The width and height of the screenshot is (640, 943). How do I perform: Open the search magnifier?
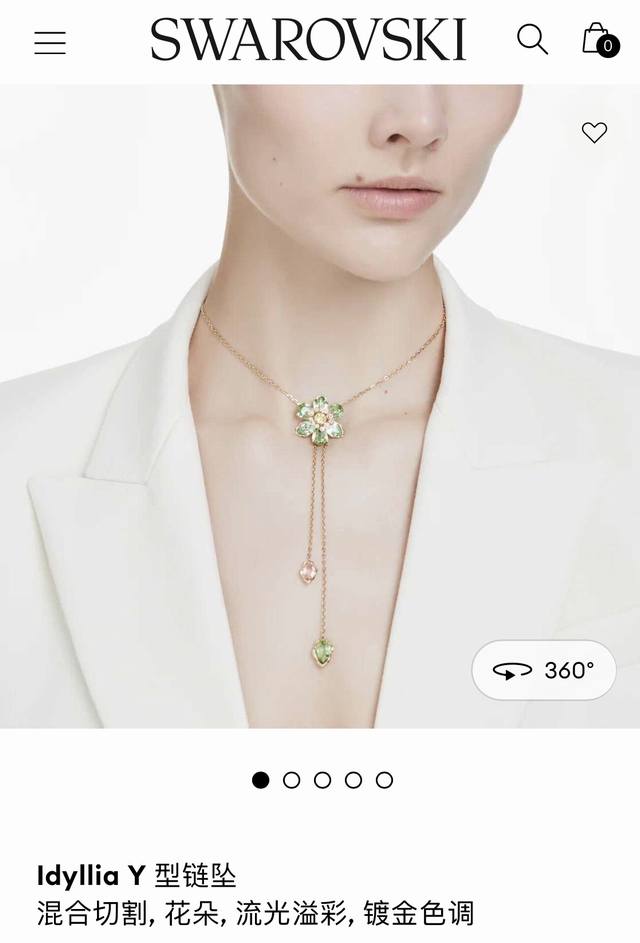click(532, 39)
